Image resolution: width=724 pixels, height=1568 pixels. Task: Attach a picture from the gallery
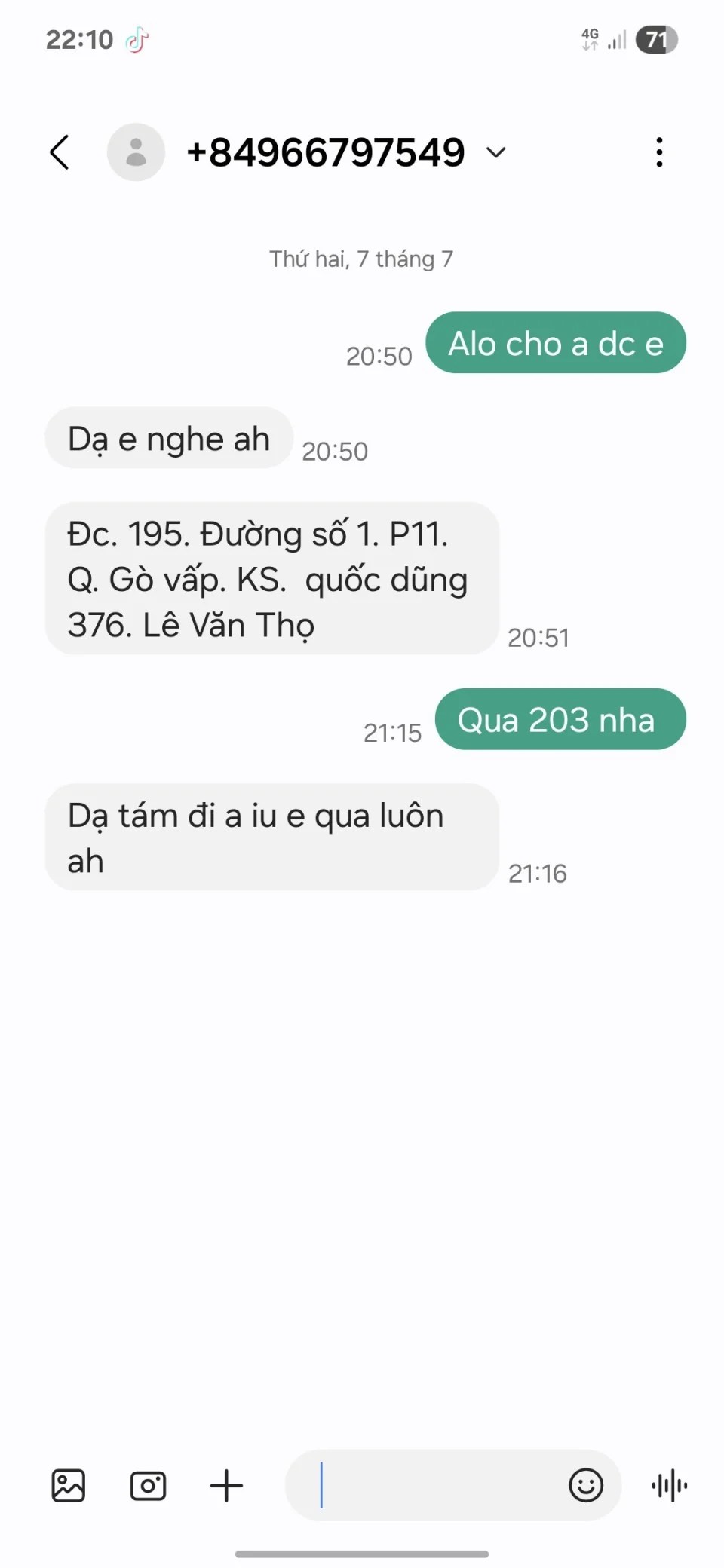click(69, 1486)
